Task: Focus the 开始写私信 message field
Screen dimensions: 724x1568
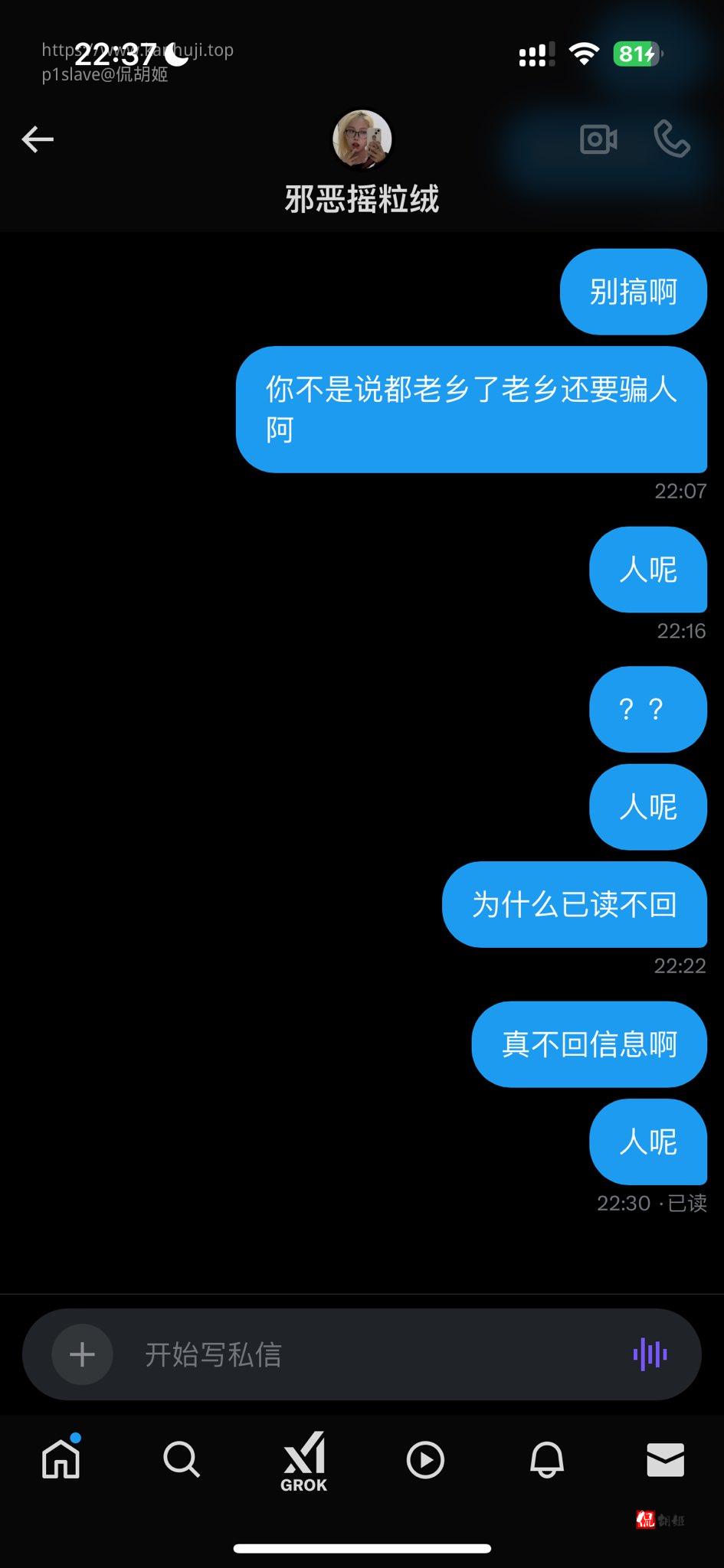Action: click(x=368, y=1354)
